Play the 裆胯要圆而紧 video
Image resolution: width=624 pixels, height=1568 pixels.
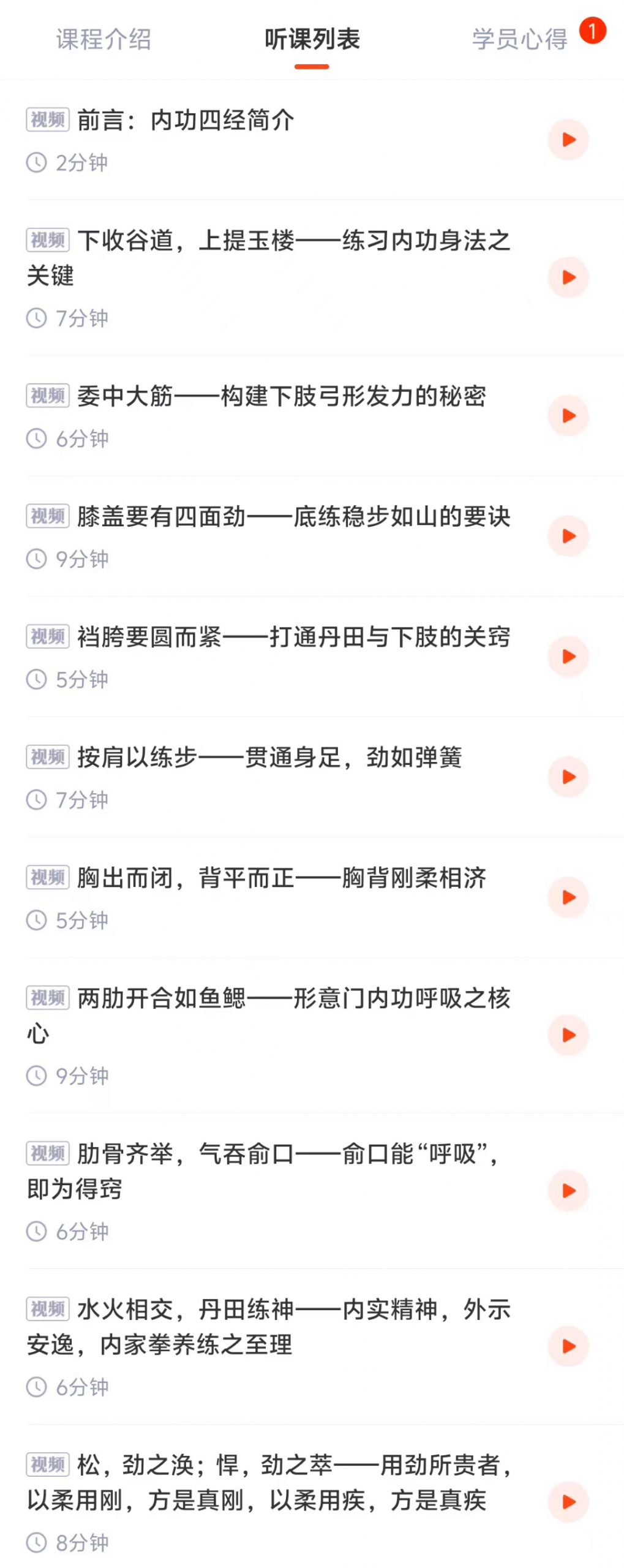pyautogui.click(x=568, y=657)
